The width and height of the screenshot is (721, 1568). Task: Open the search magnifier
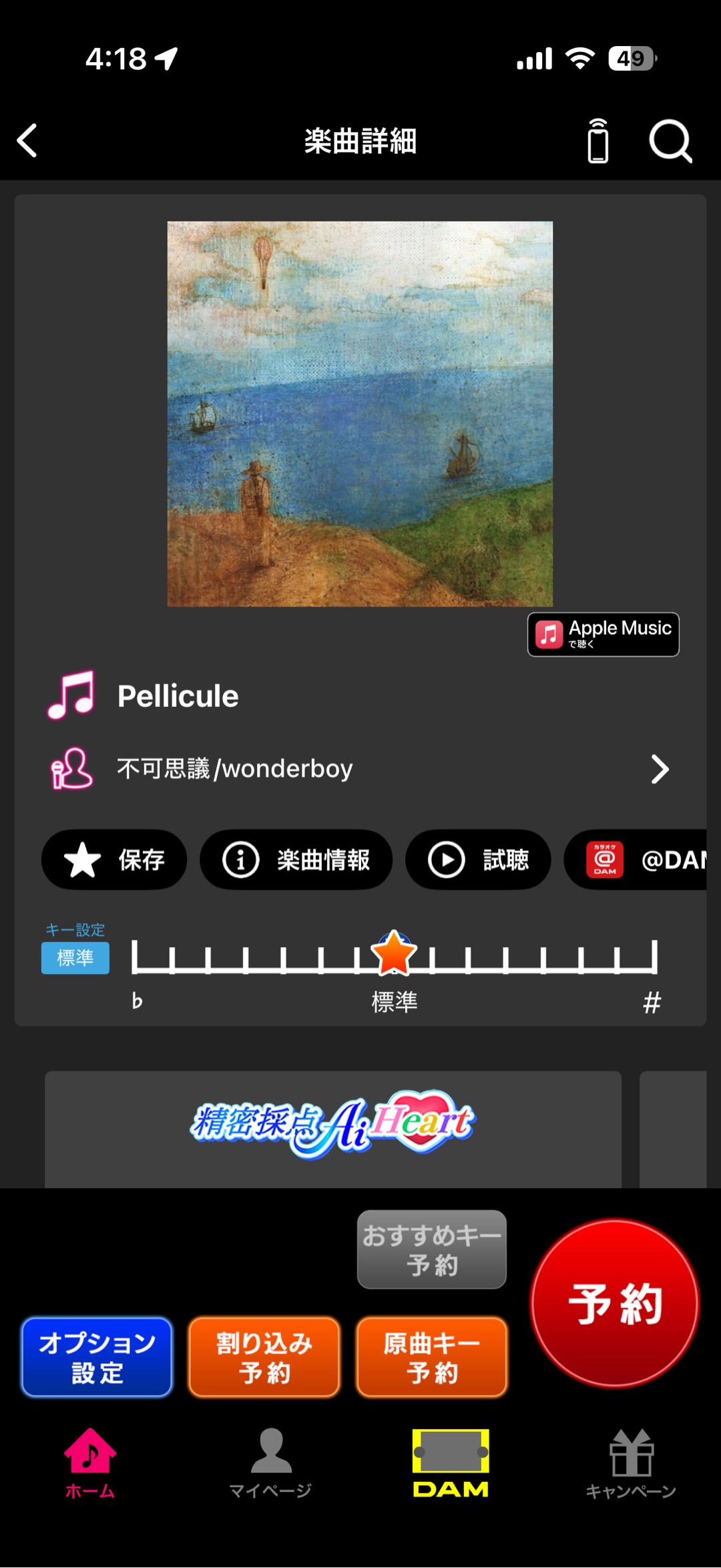tap(670, 141)
